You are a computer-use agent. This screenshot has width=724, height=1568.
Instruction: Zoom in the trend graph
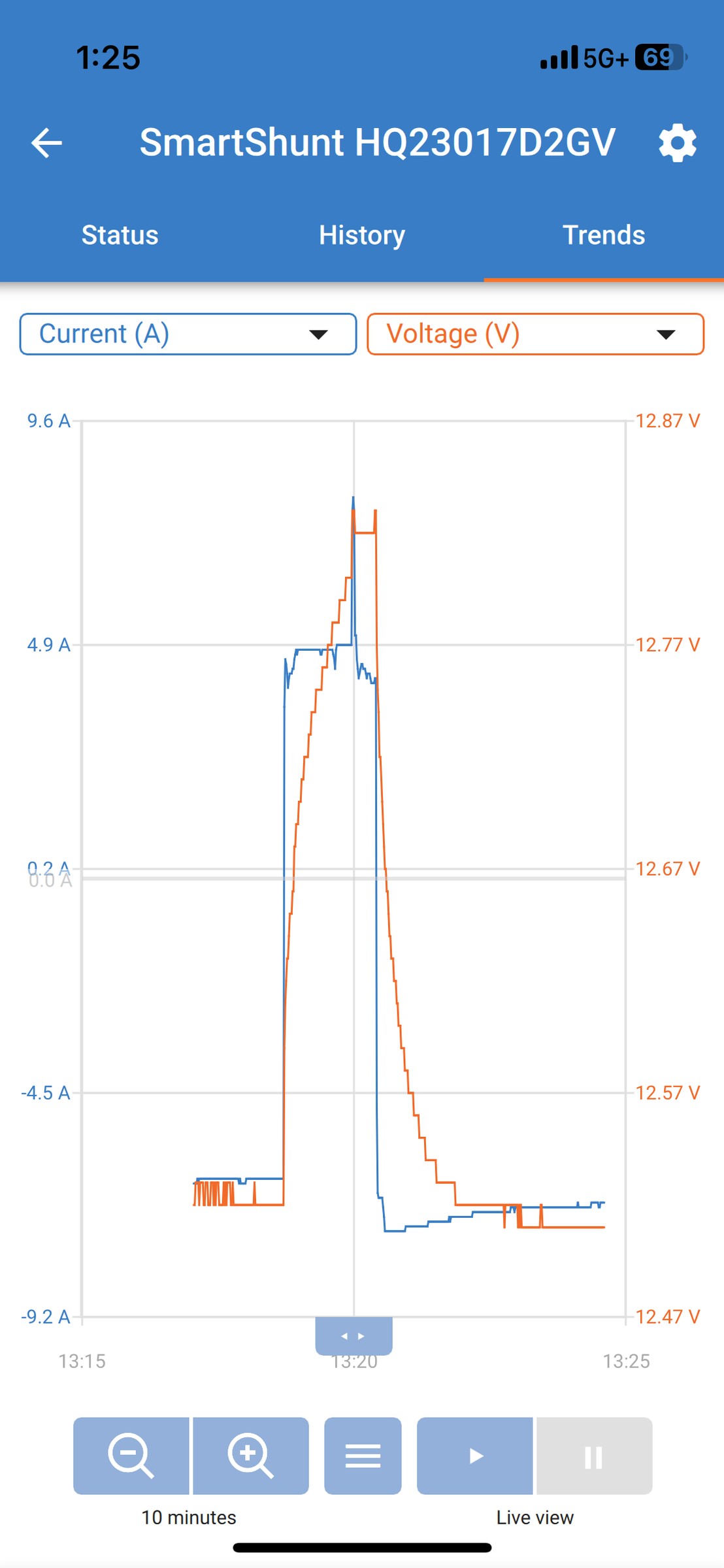[251, 1456]
